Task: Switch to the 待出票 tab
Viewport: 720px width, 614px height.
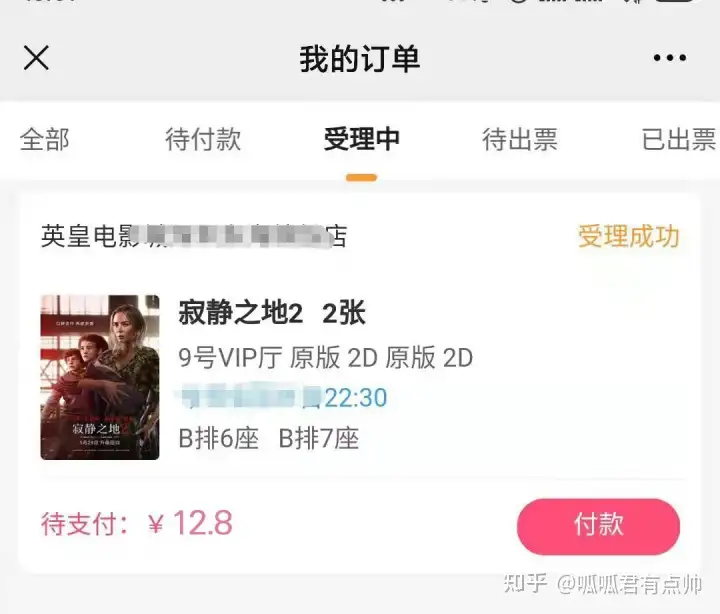Action: click(520, 140)
